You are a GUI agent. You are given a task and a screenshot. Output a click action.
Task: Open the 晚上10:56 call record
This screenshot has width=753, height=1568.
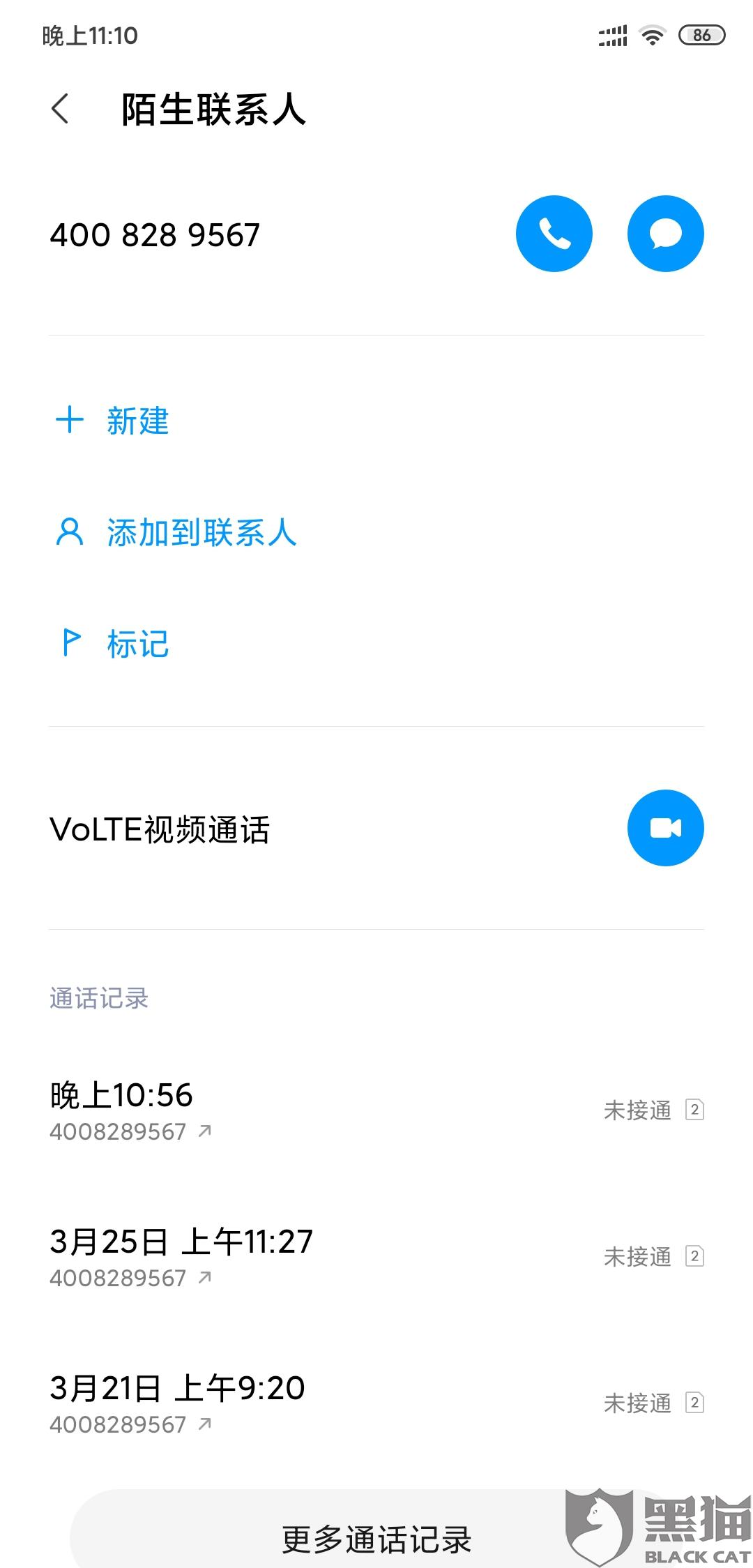coord(376,1110)
